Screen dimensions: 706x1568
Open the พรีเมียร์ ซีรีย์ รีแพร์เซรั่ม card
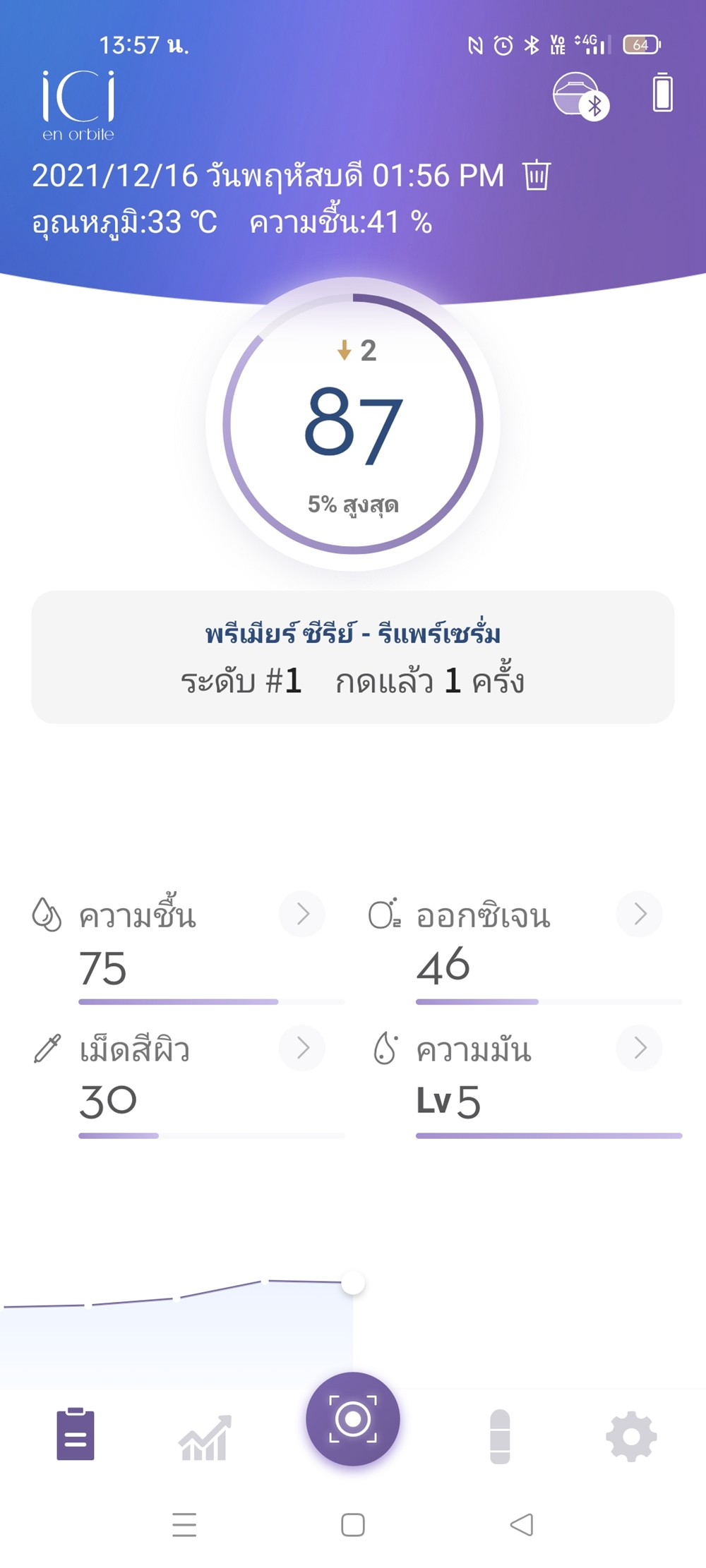coord(353,657)
